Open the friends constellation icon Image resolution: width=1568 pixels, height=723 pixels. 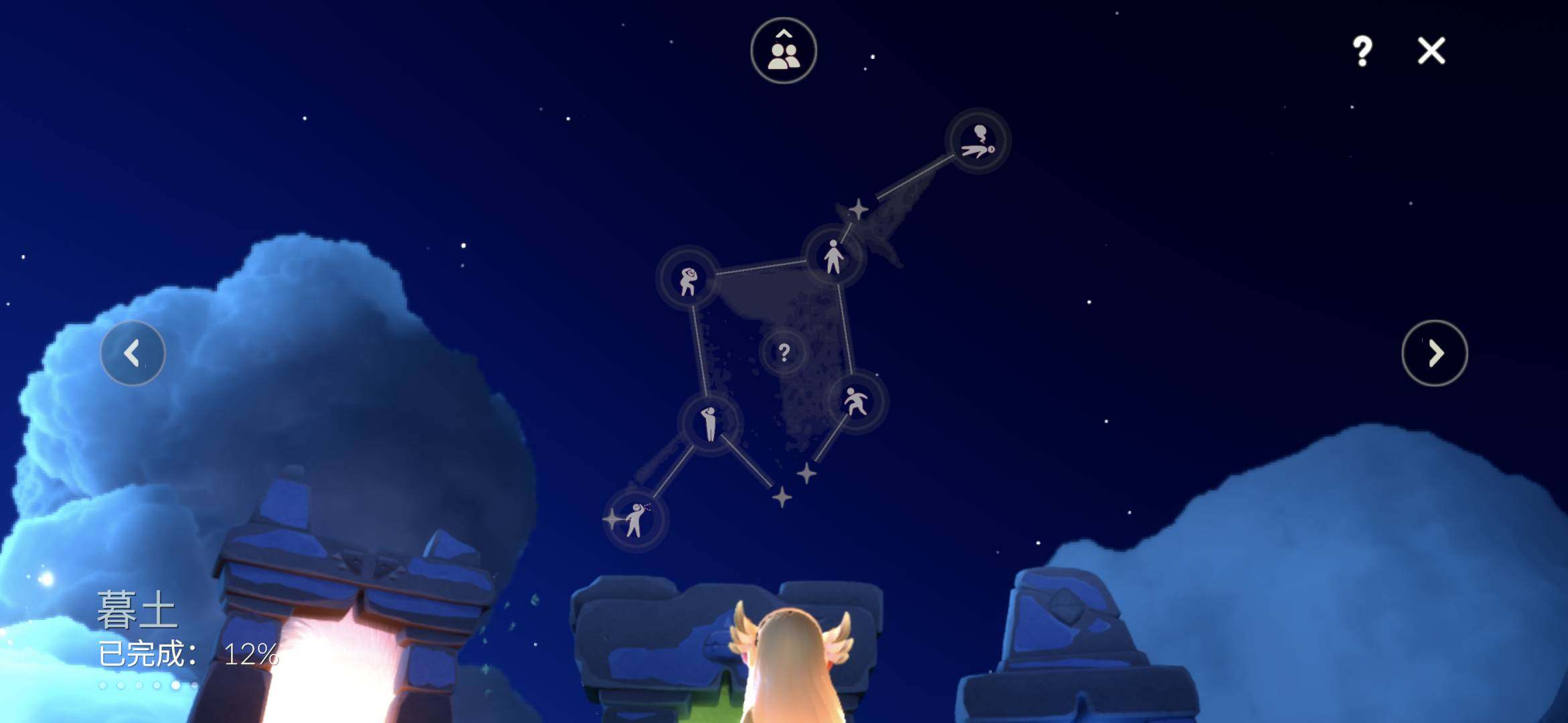pos(783,51)
